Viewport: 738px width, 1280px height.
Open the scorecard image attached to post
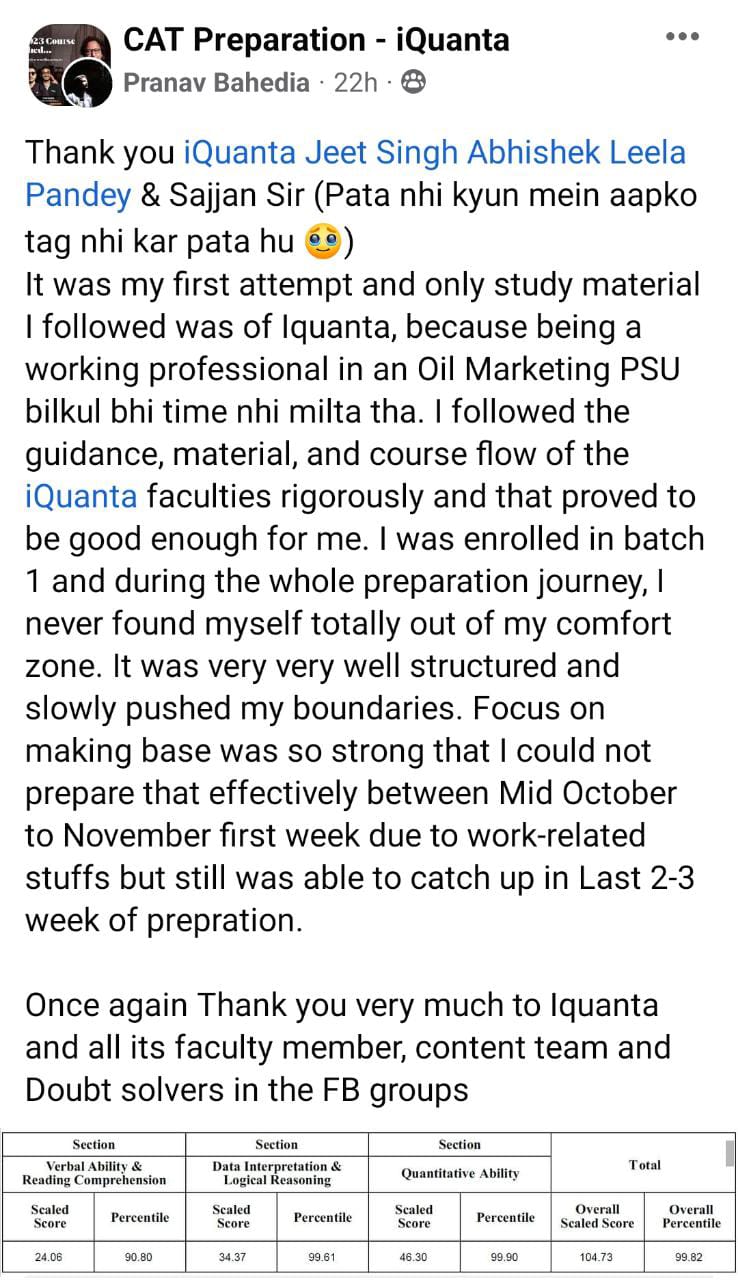point(369,1204)
